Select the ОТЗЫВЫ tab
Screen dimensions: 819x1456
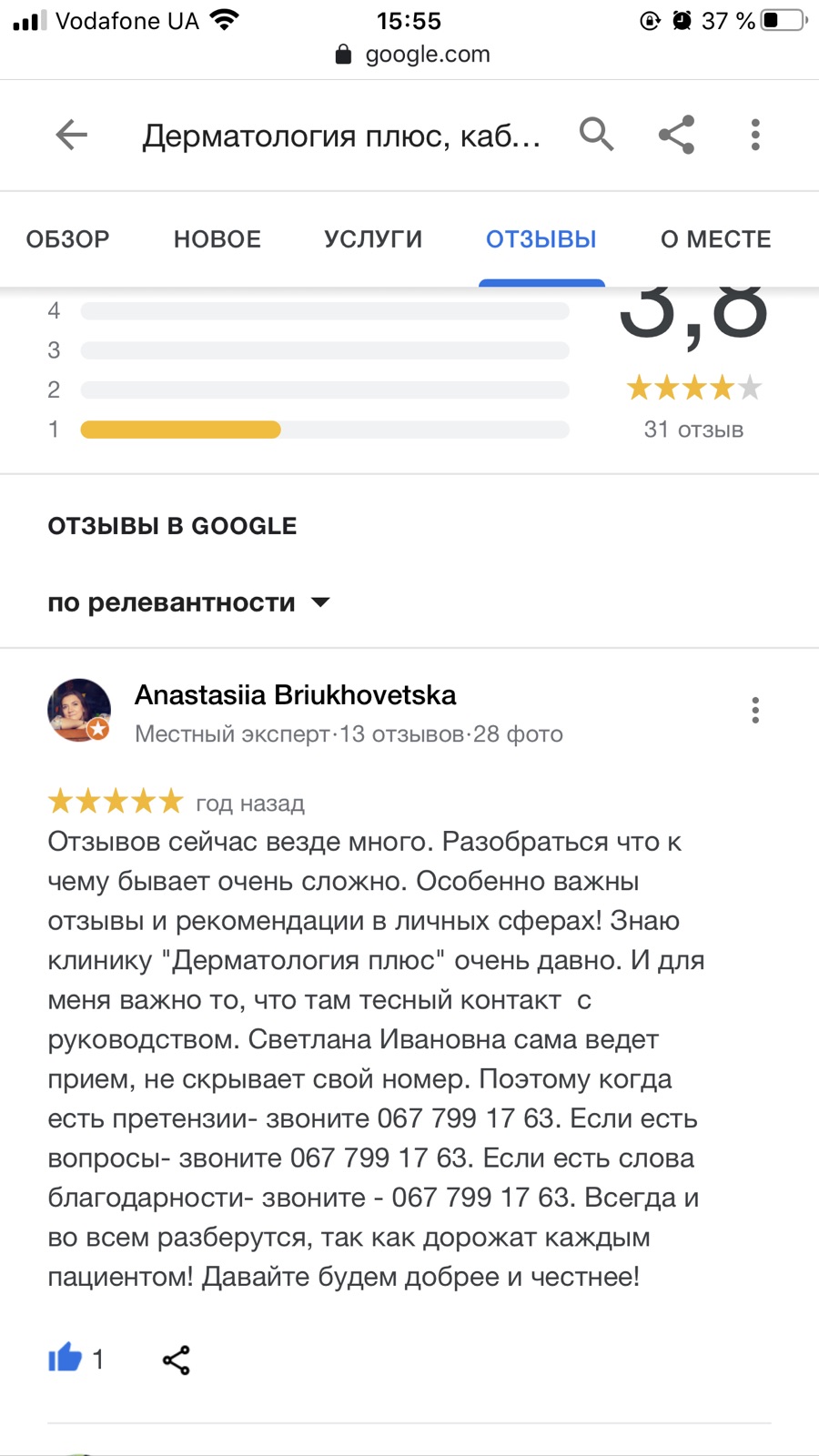pos(541,239)
